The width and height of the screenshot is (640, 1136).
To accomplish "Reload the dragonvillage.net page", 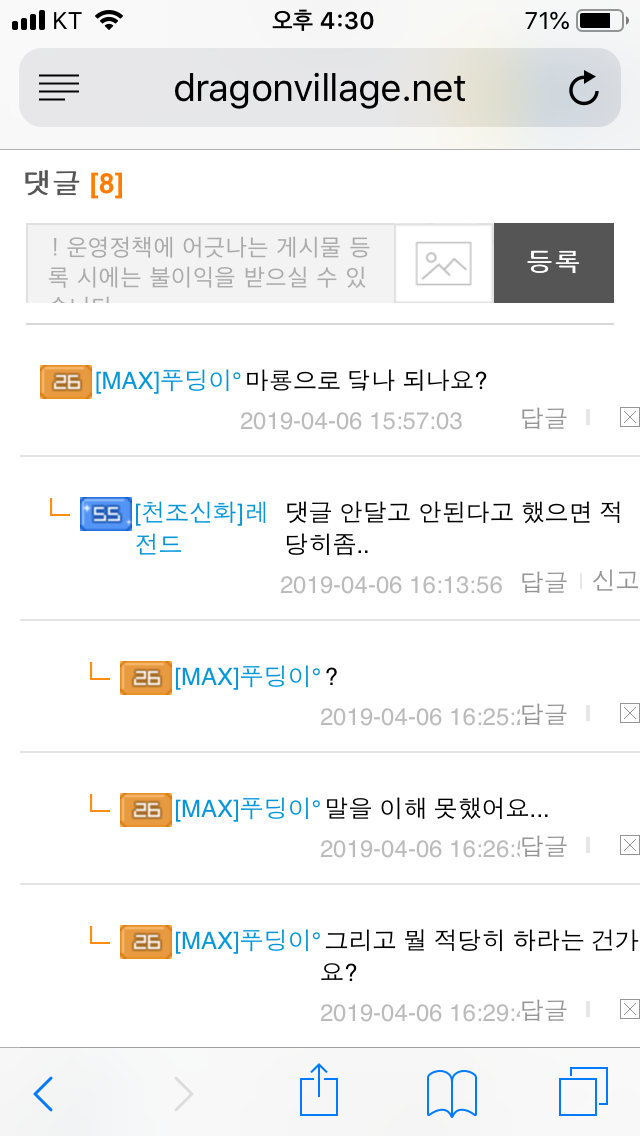I will pos(583,89).
